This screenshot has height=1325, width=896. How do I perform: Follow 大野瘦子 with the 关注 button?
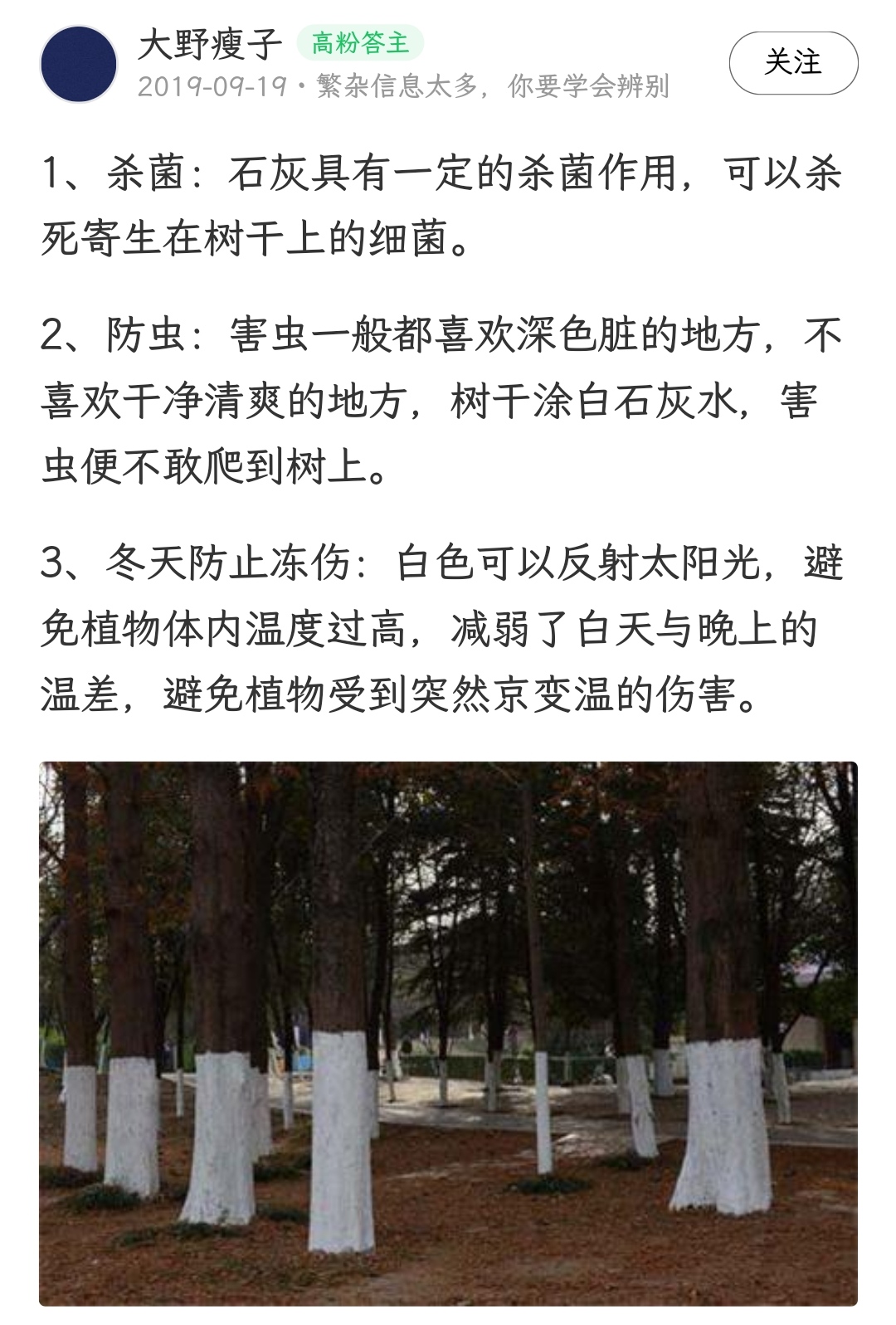coord(793,63)
